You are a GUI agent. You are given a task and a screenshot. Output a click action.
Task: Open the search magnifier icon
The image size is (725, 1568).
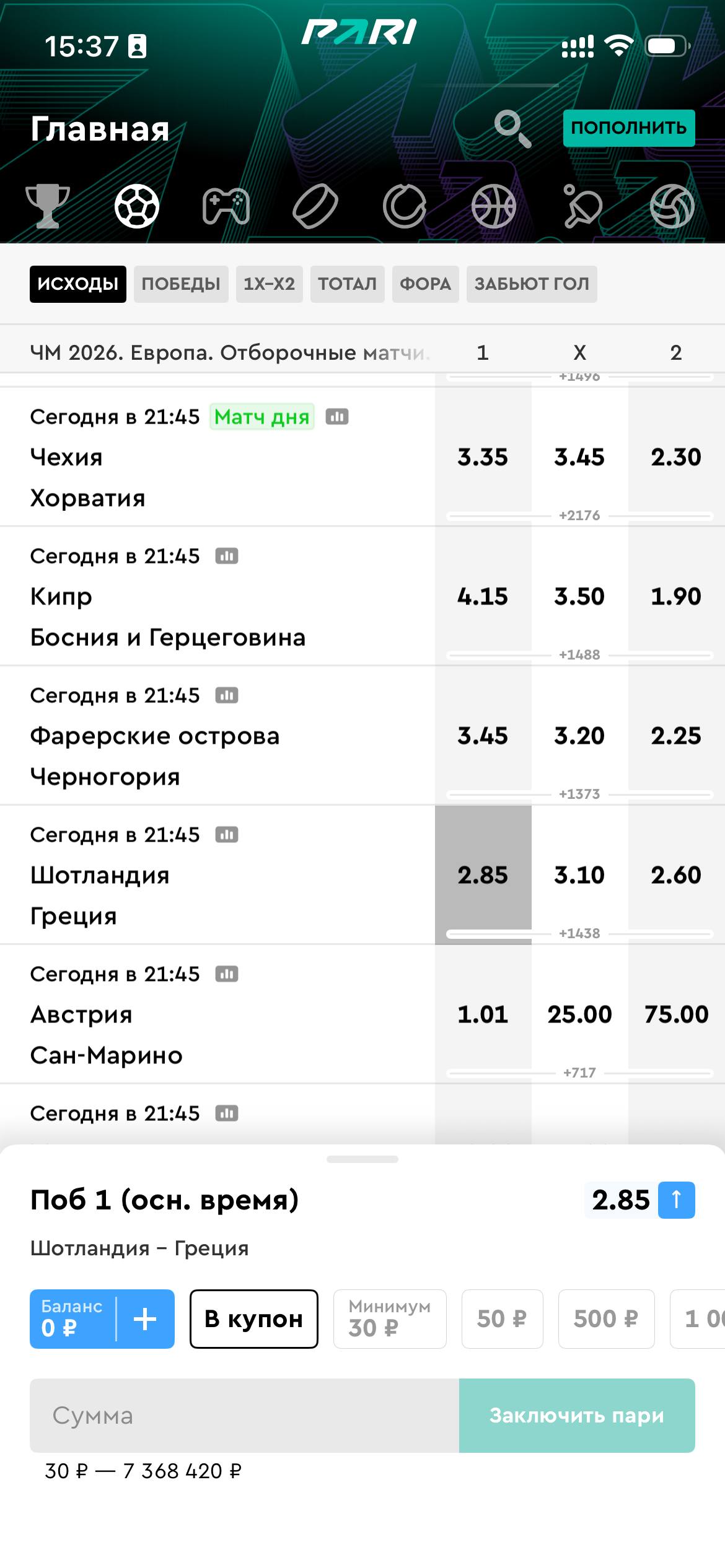pos(512,128)
